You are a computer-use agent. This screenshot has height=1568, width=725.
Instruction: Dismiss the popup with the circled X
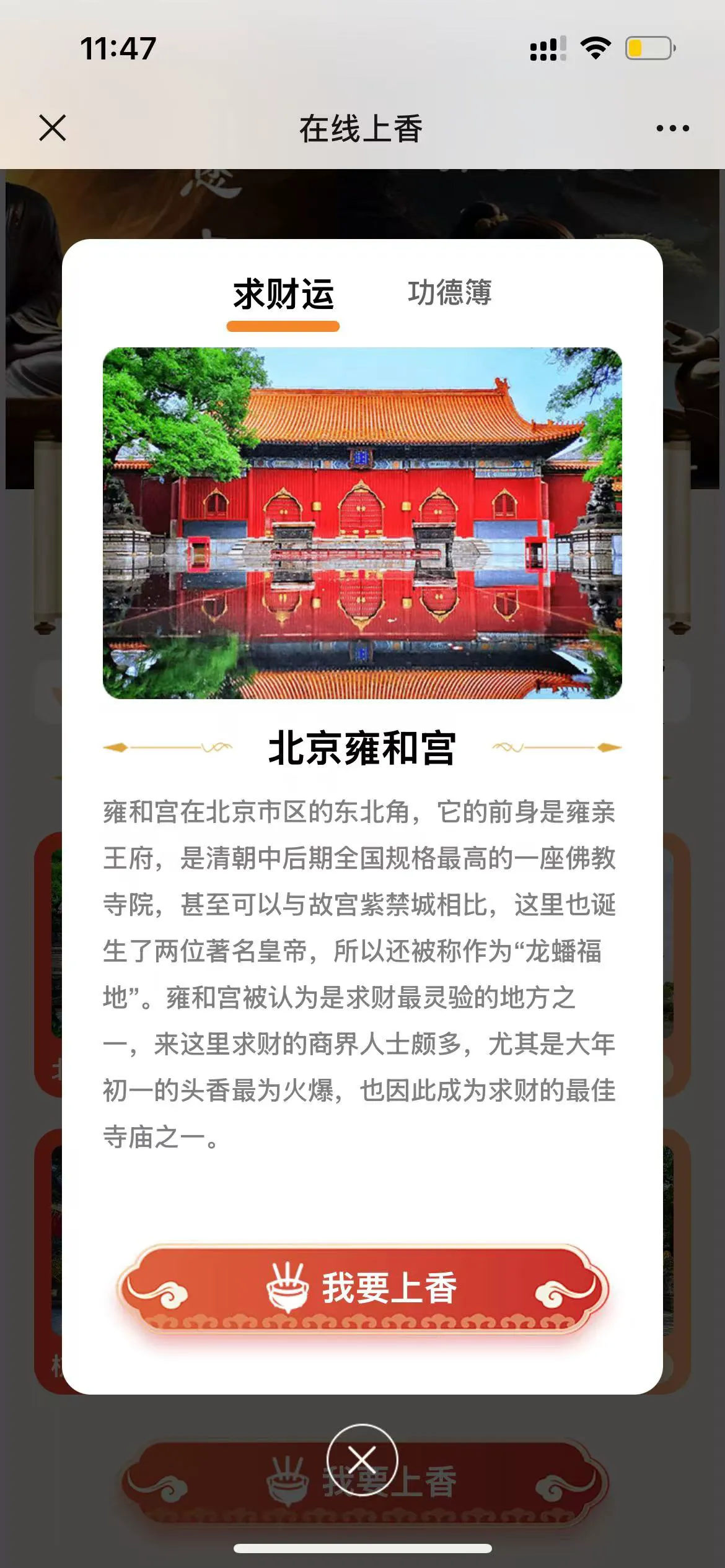362,1460
